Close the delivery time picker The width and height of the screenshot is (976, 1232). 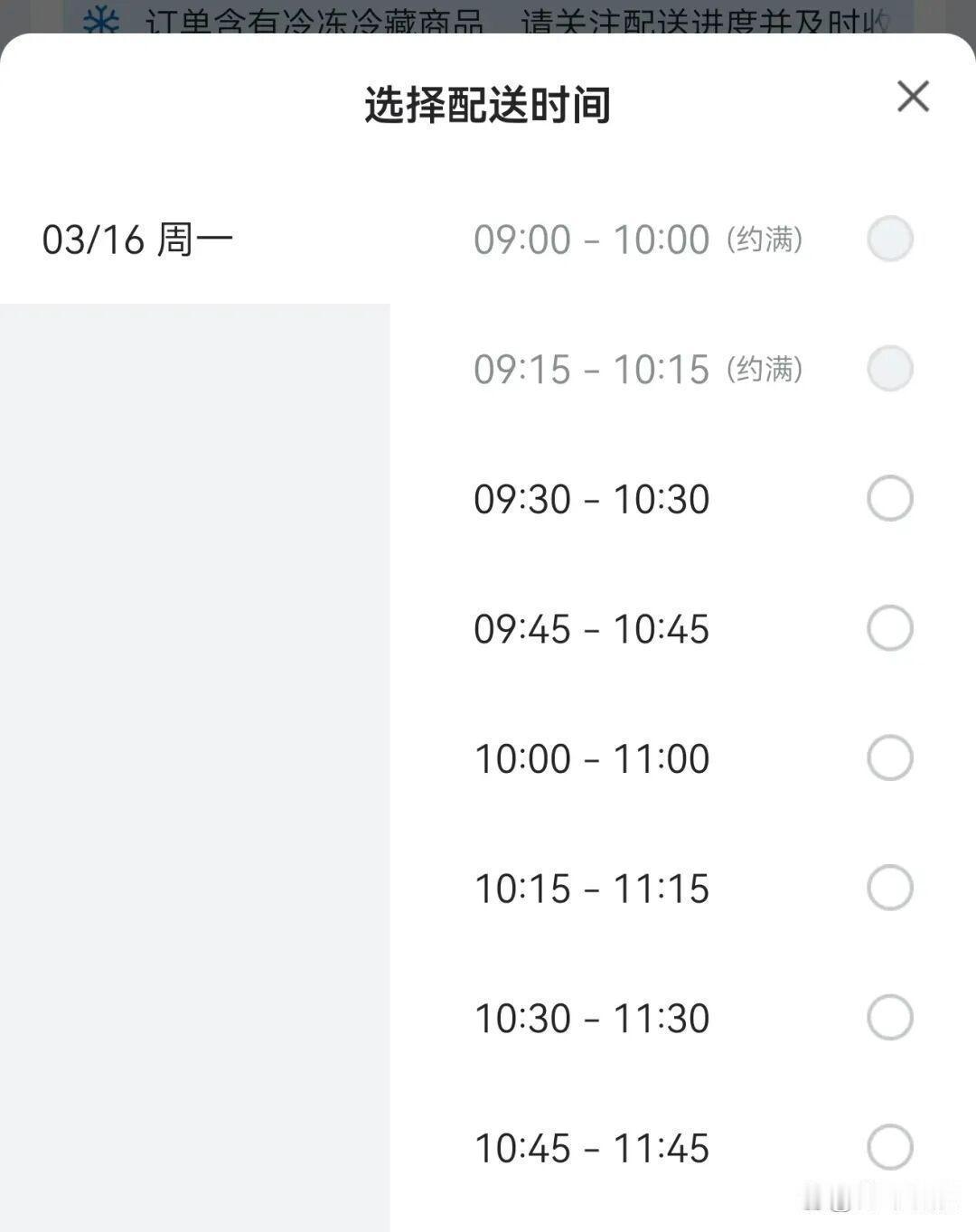click(x=913, y=96)
